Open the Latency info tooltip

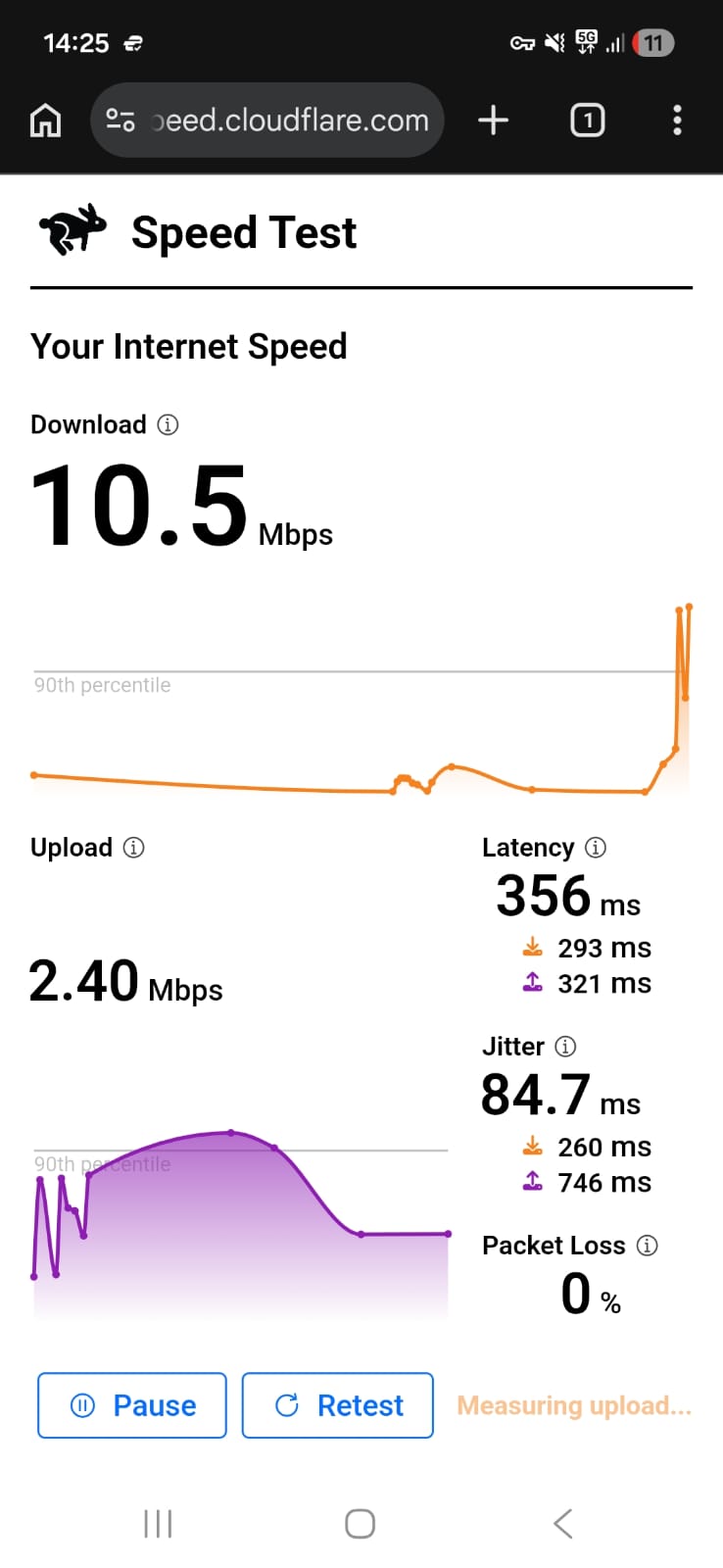597,848
